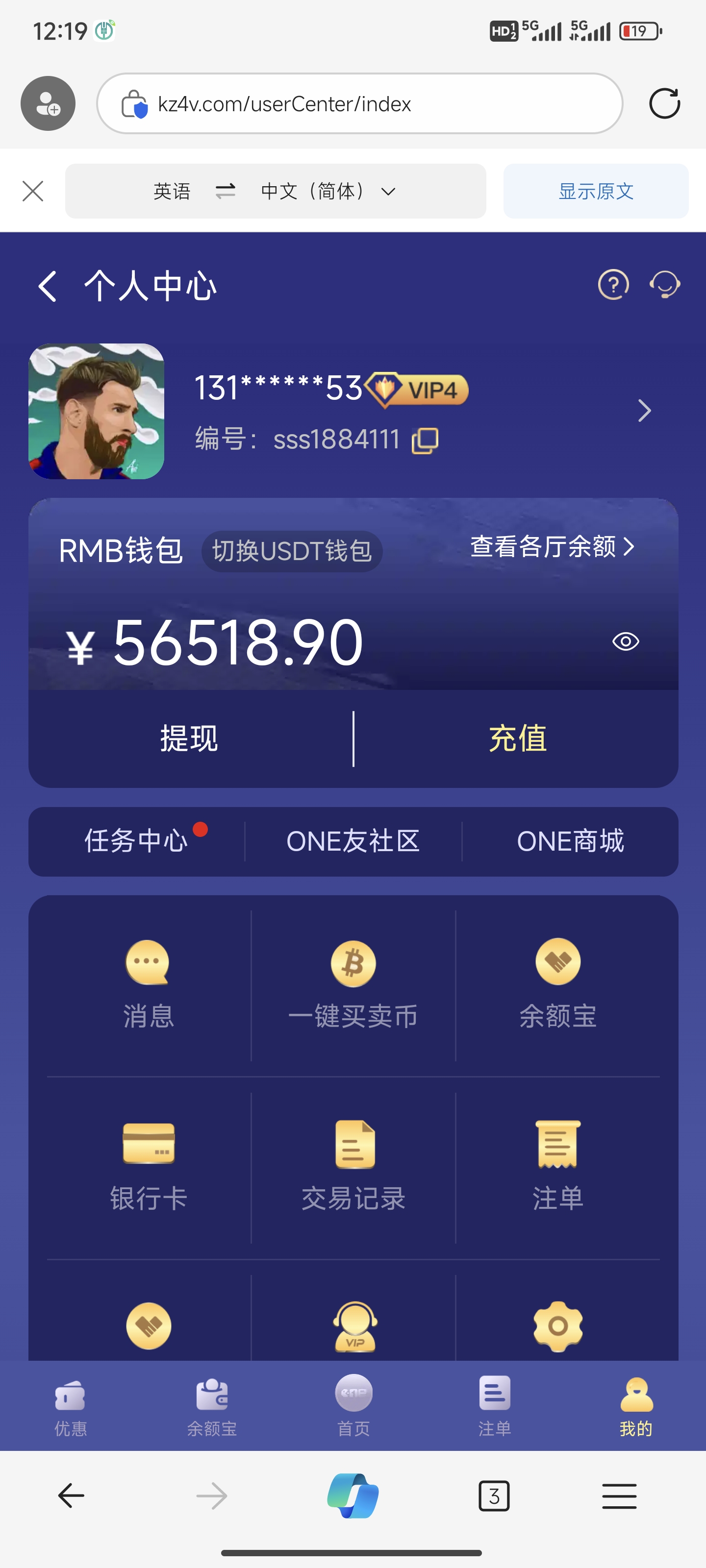The height and width of the screenshot is (1568, 706).
Task: Tap the 充值 button
Action: tap(517, 739)
